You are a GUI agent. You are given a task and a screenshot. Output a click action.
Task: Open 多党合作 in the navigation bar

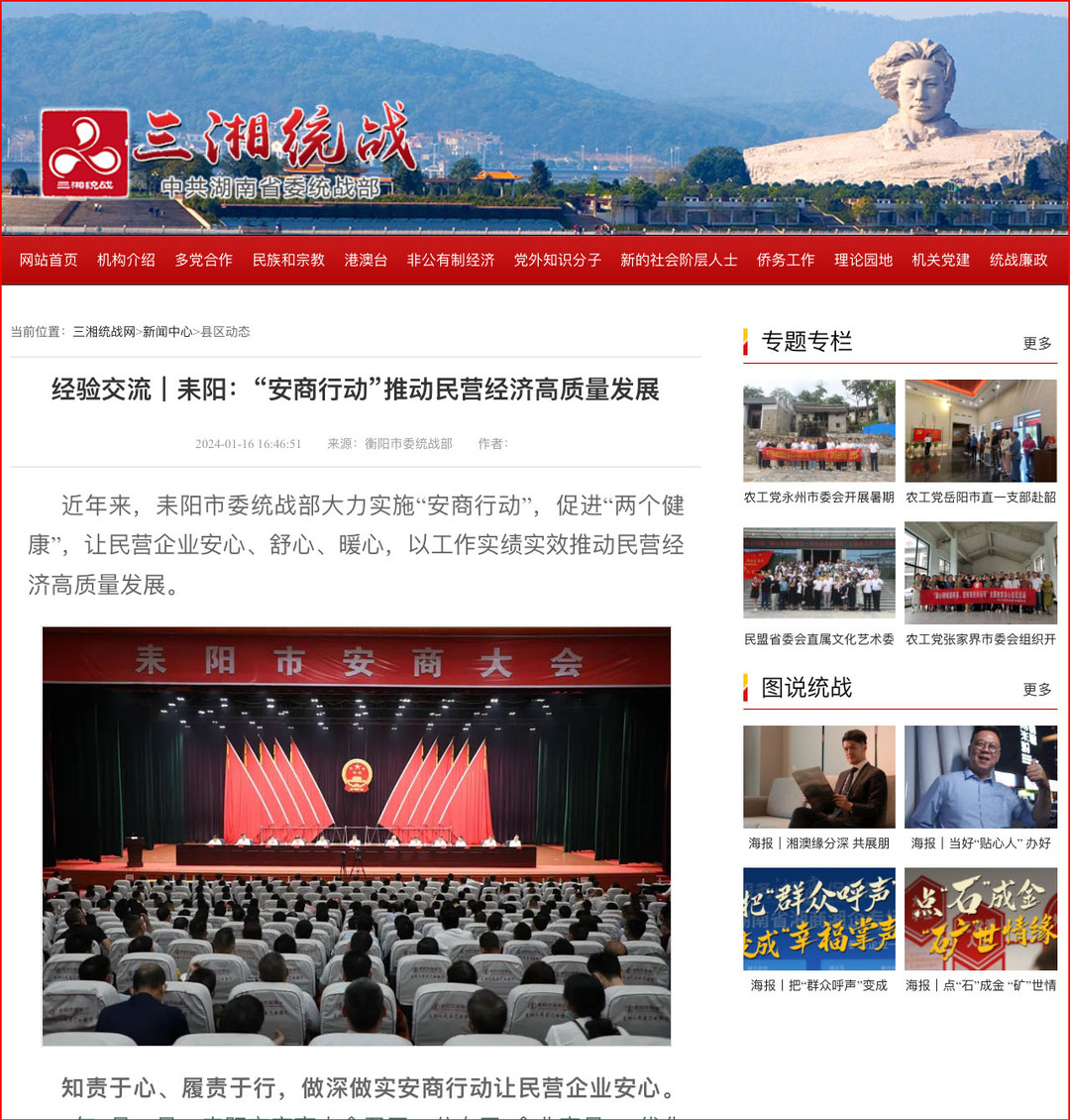(x=203, y=260)
